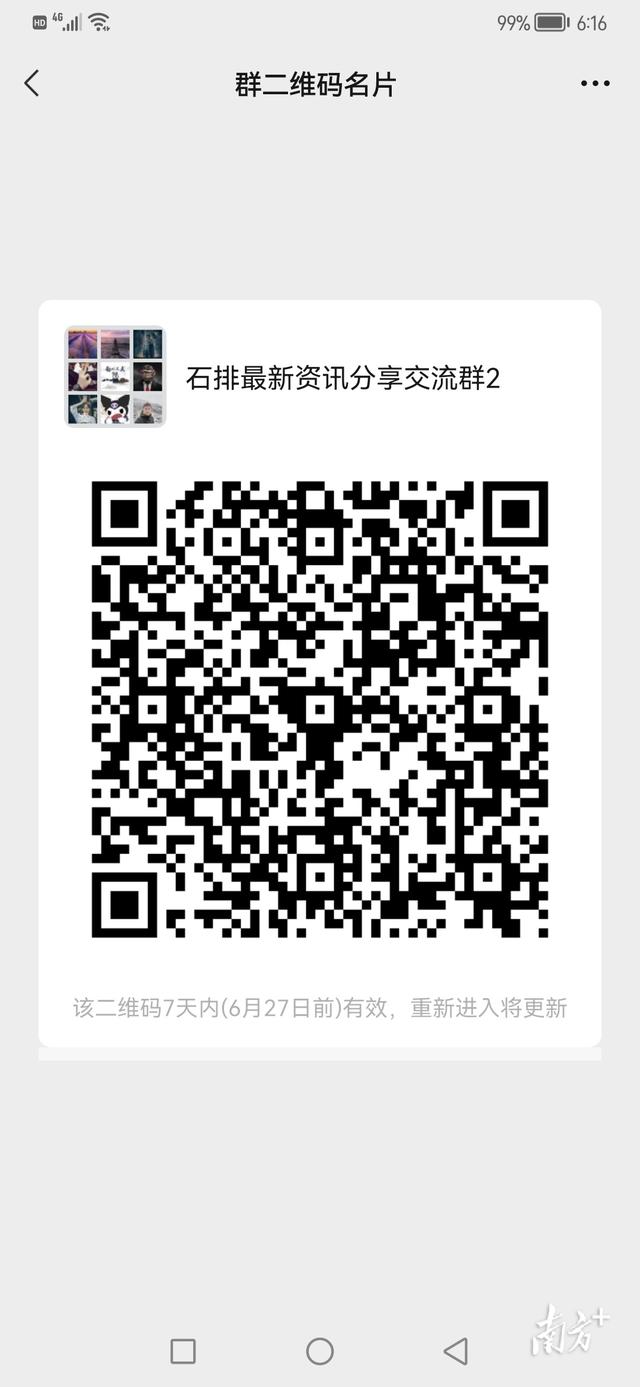
Task: Open recent apps from the navigation bar
Action: (183, 1352)
